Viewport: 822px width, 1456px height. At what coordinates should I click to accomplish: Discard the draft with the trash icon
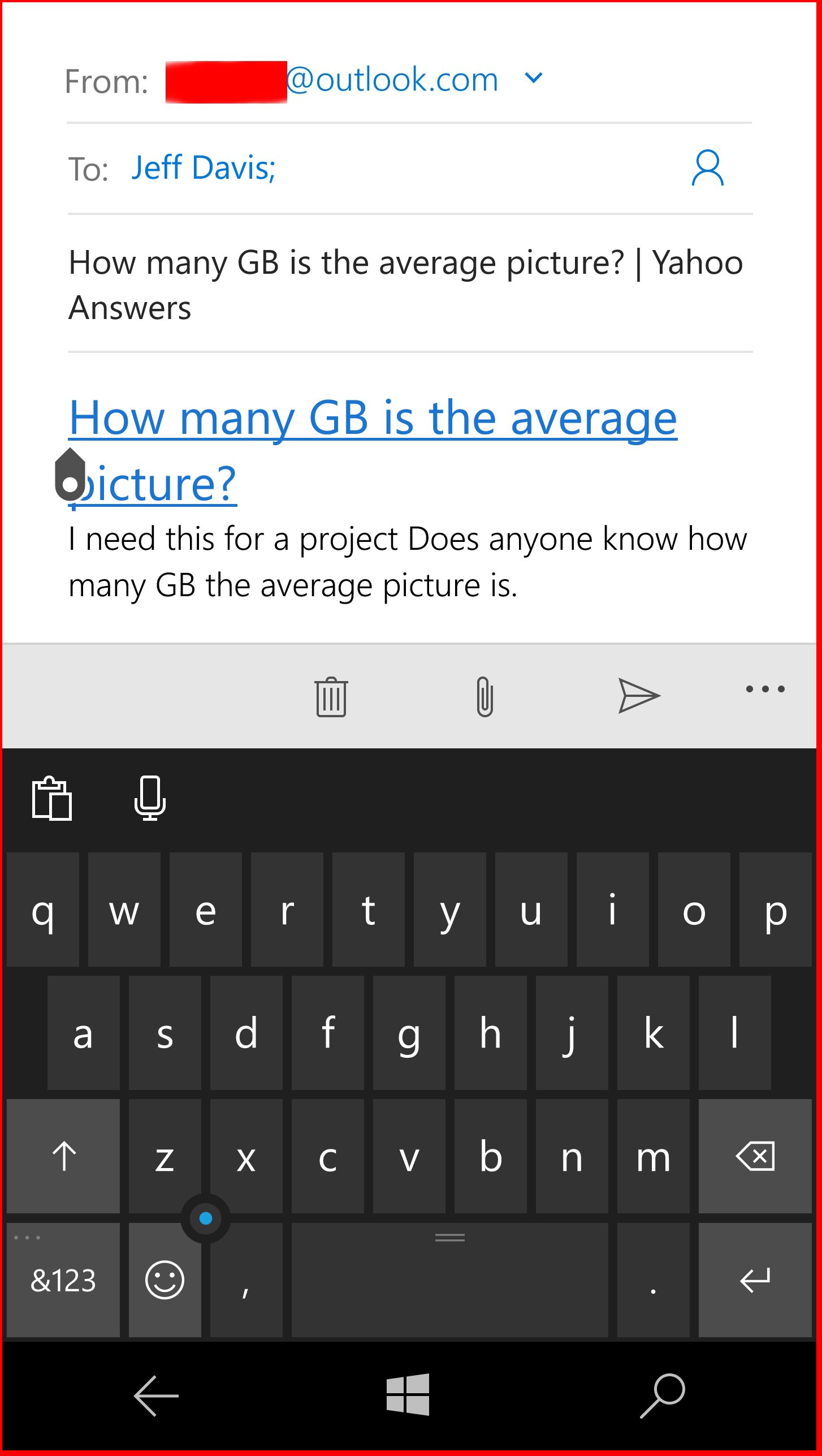(331, 696)
